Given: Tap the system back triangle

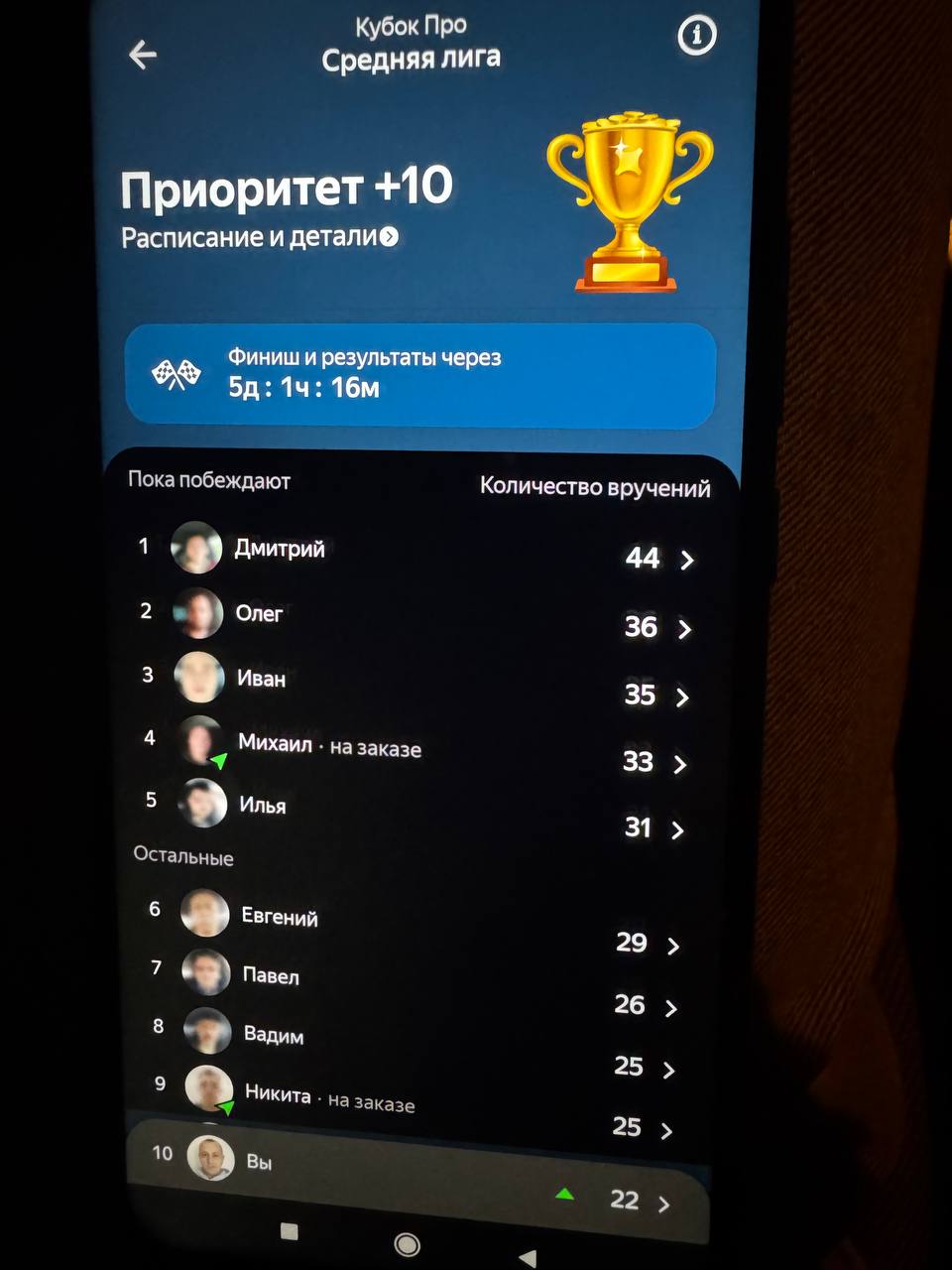Looking at the screenshot, I should pyautogui.click(x=528, y=1257).
